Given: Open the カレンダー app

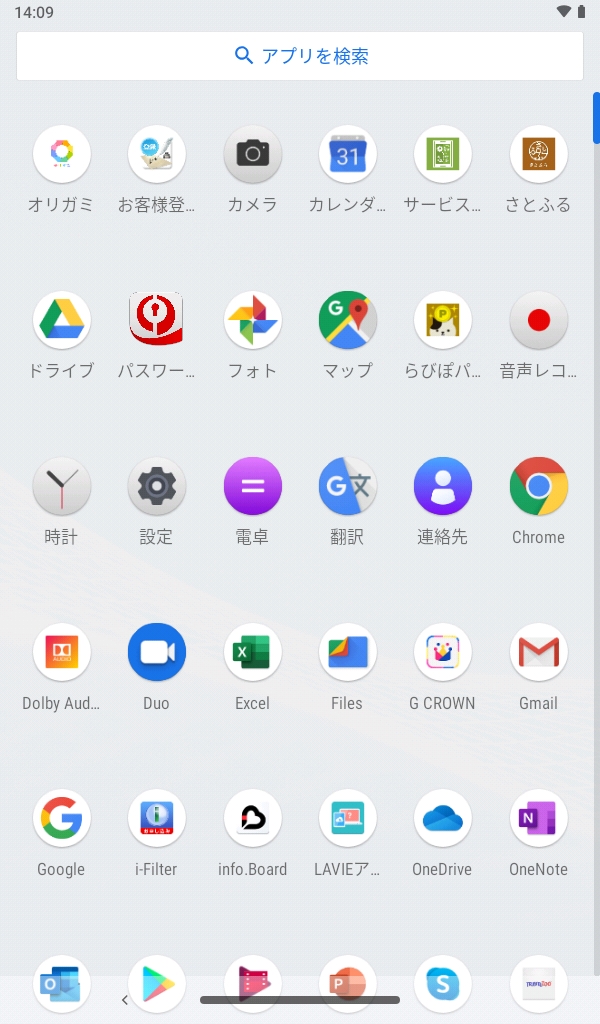Looking at the screenshot, I should 347,154.
